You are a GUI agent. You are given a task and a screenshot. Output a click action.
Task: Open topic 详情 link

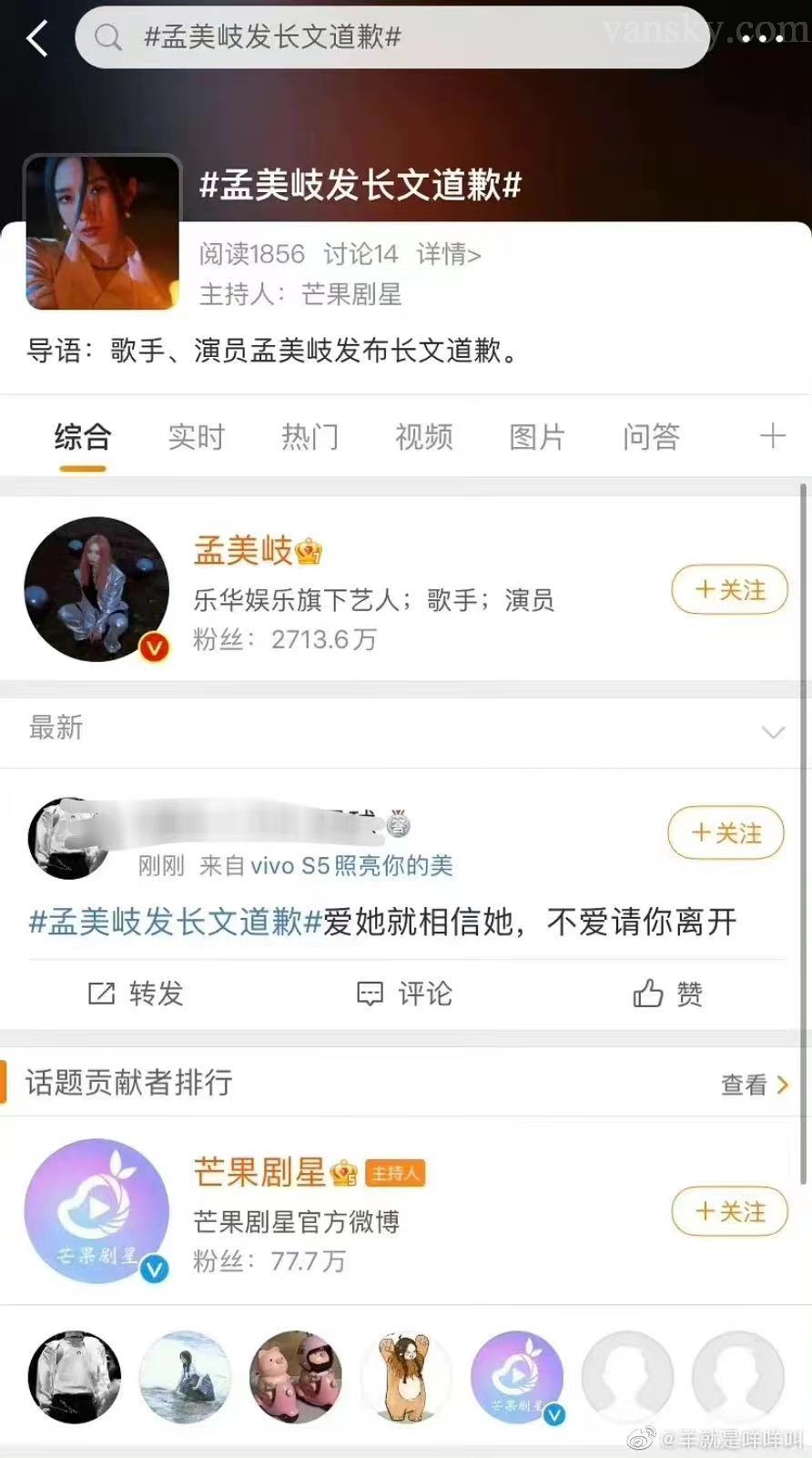[449, 254]
